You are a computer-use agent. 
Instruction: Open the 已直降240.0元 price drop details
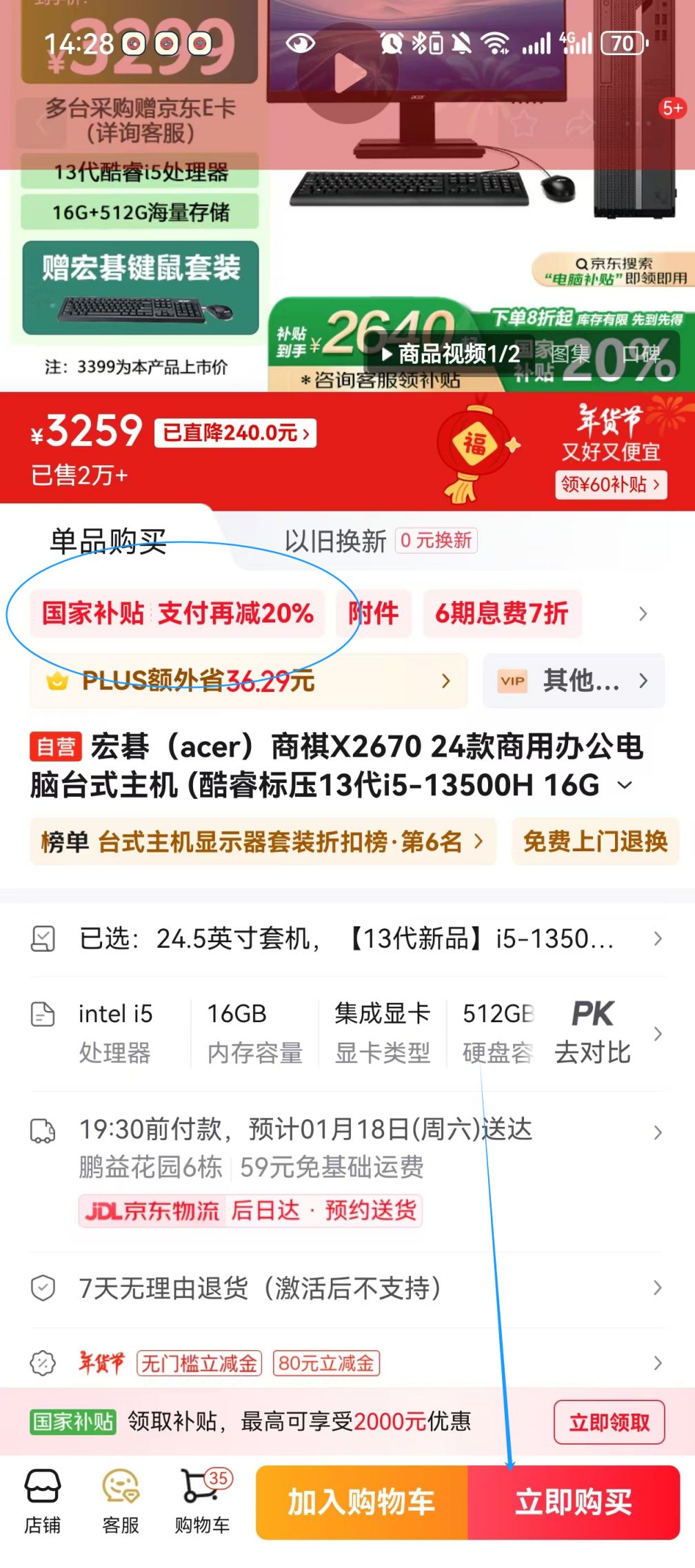pyautogui.click(x=235, y=433)
